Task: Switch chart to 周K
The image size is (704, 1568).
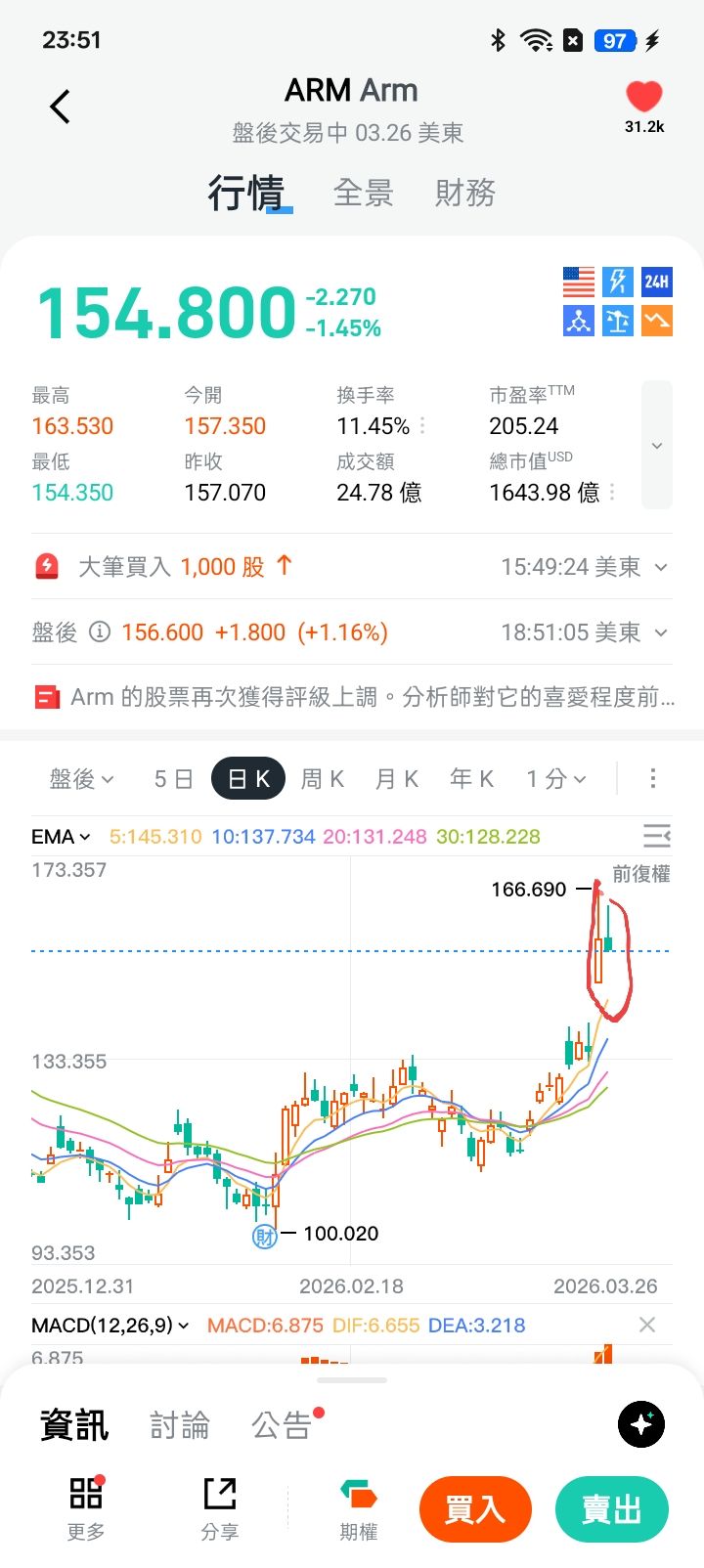Action: pos(322,779)
